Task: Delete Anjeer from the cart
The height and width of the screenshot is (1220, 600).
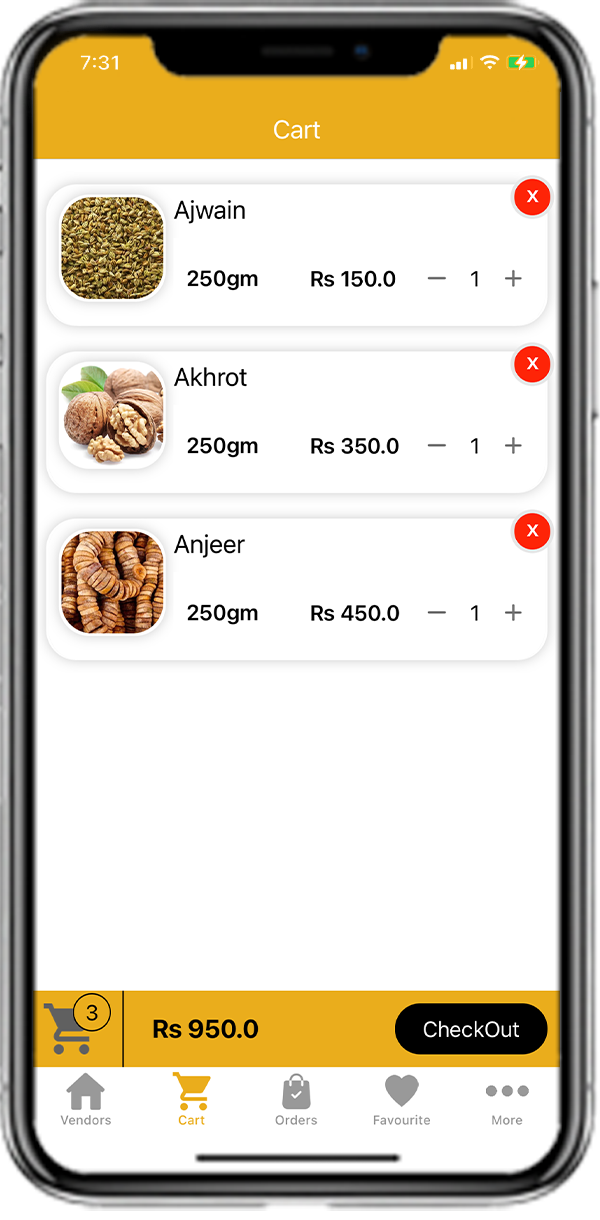Action: click(x=532, y=531)
